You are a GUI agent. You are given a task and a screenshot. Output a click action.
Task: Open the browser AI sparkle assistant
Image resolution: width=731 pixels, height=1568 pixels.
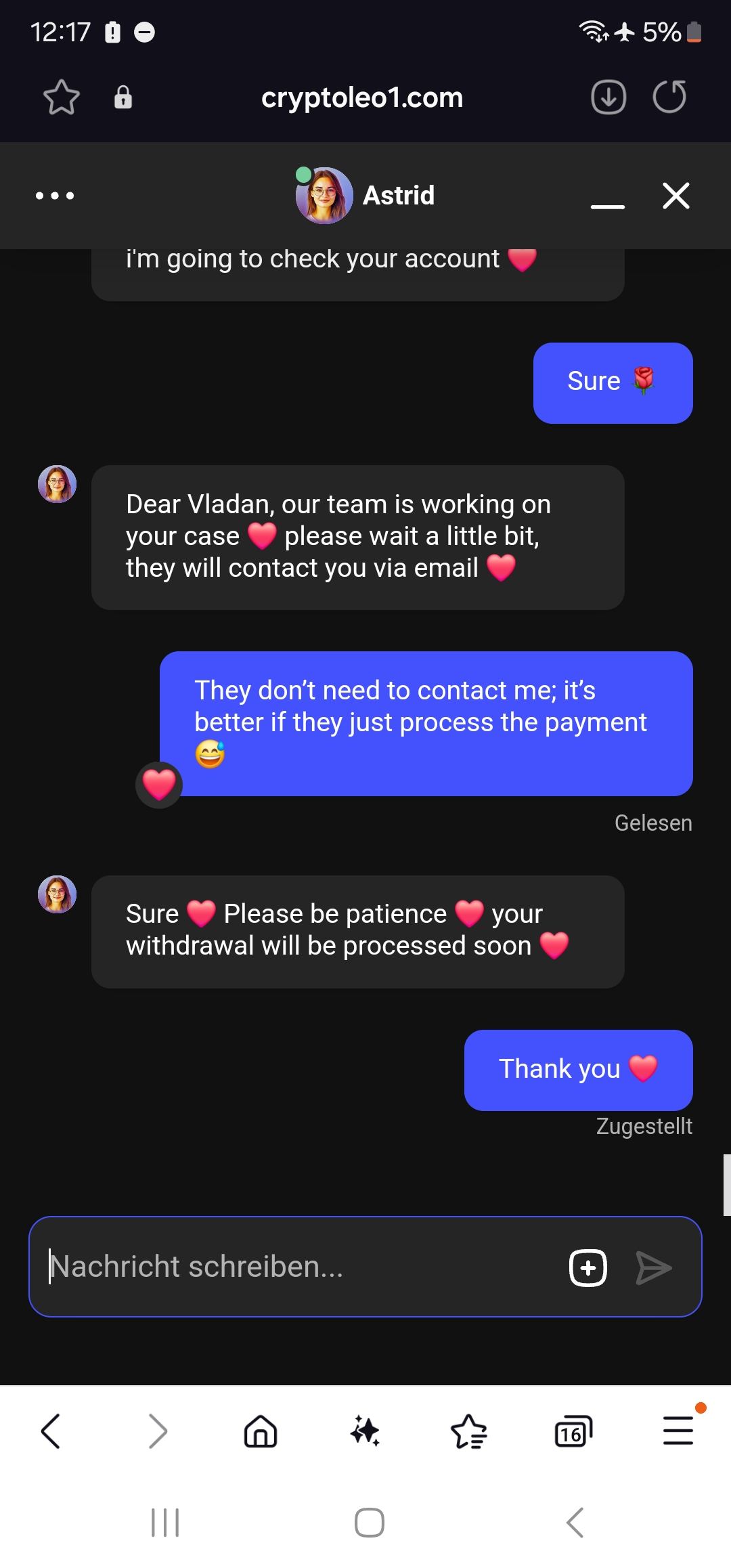tap(365, 1431)
